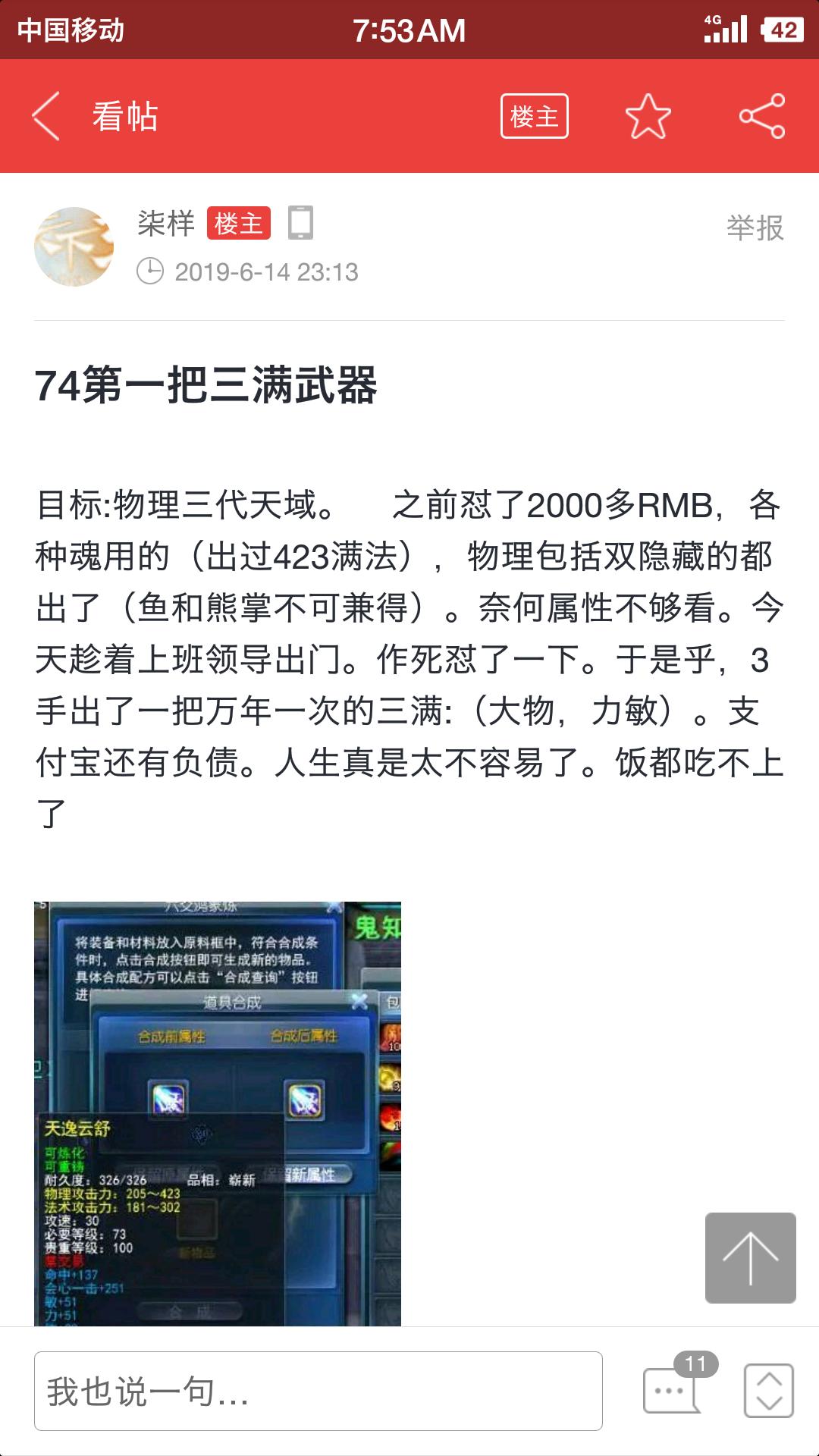The image size is (819, 1456).
Task: Jump back to the top of the page
Action: coord(750,1258)
